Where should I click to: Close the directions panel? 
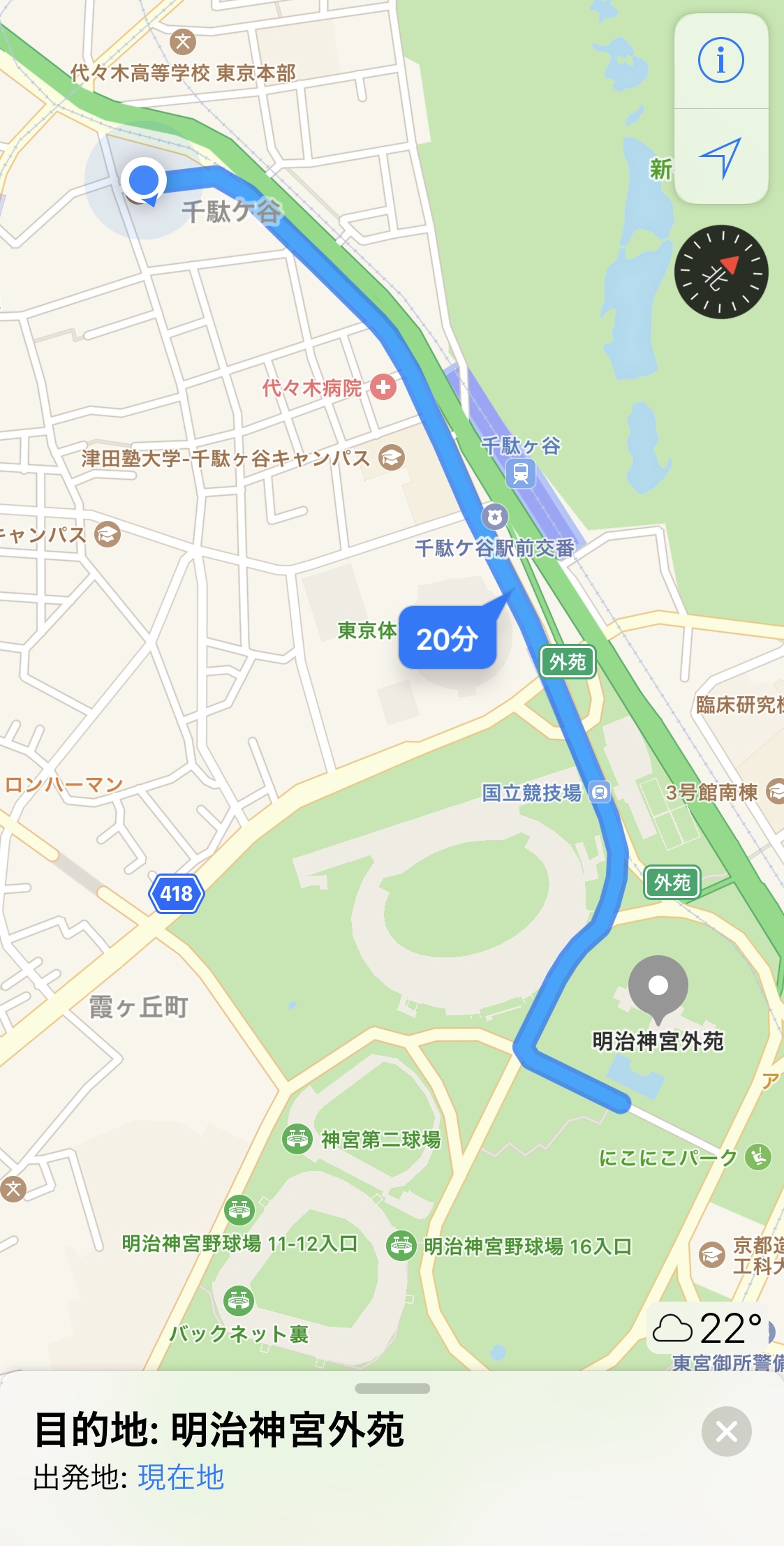[727, 1431]
